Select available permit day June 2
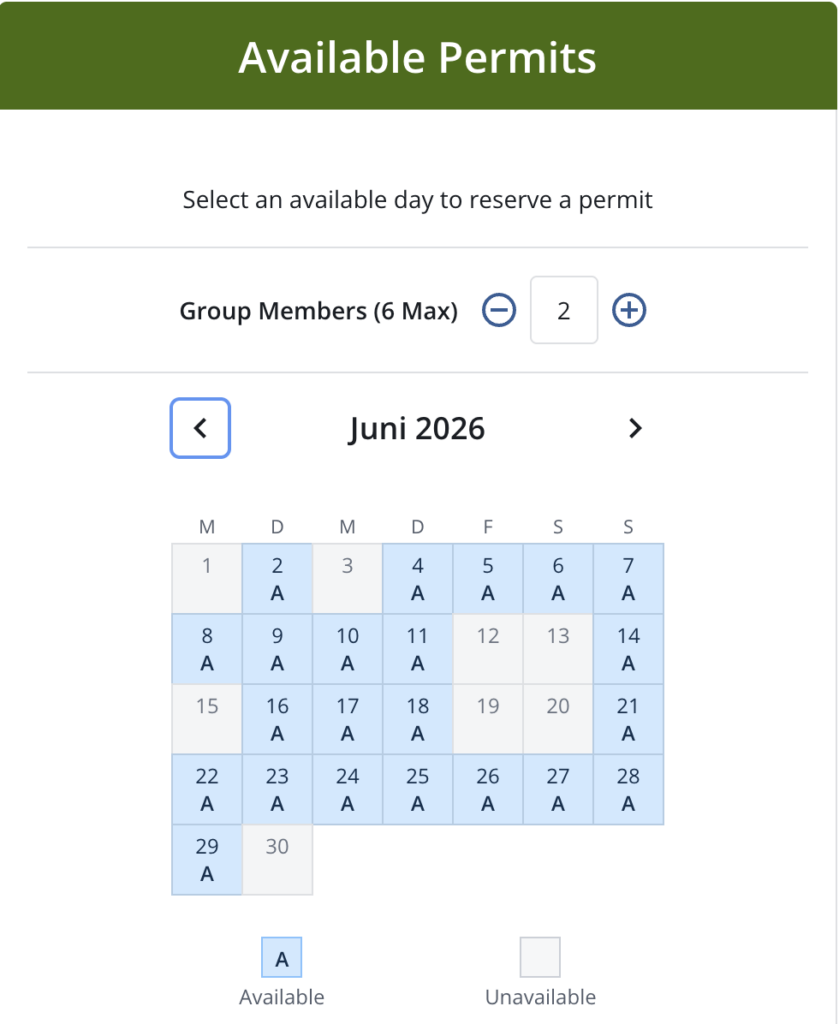Screen dimensions: 839x1024 click(x=277, y=578)
